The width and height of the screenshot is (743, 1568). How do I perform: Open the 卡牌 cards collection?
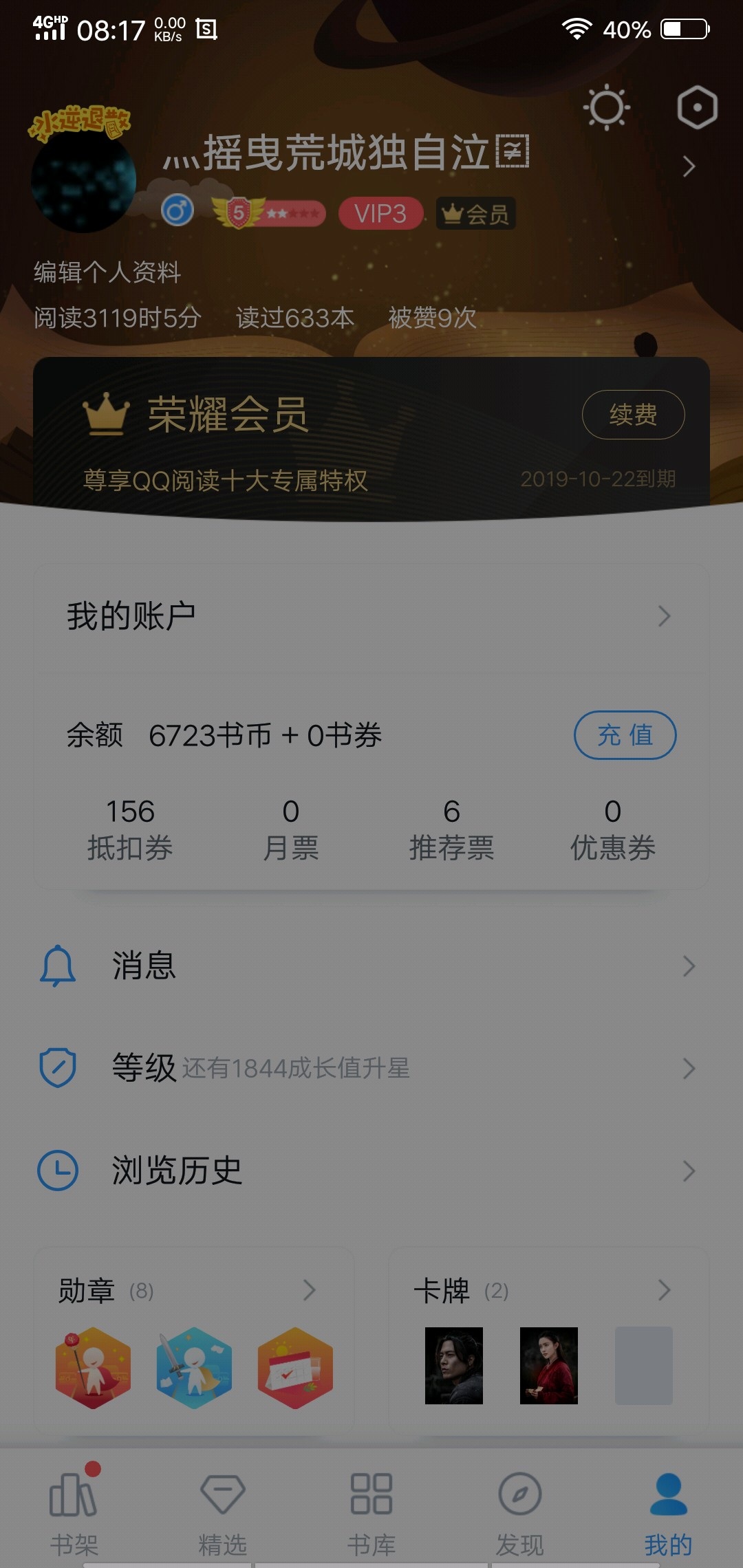(x=548, y=1291)
